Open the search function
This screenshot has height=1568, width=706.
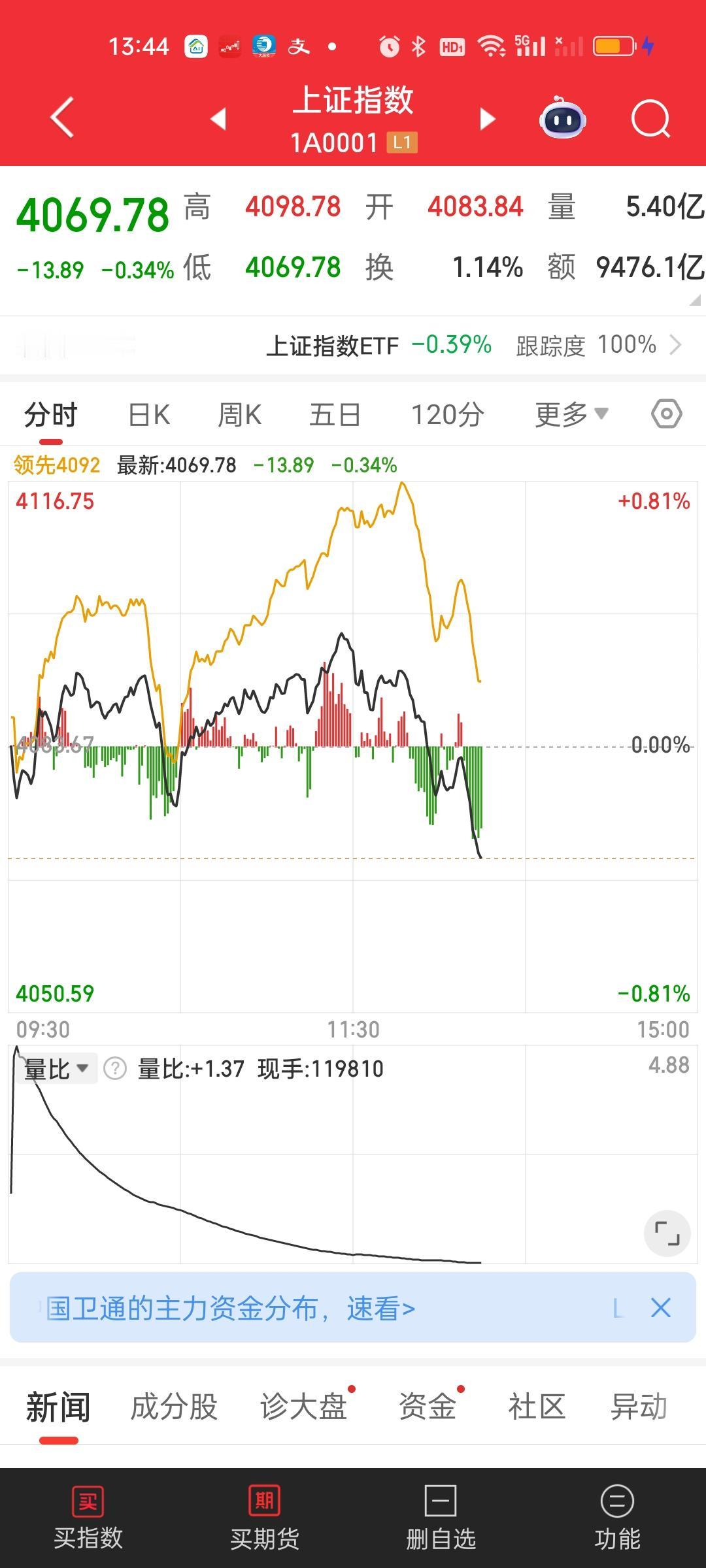650,119
